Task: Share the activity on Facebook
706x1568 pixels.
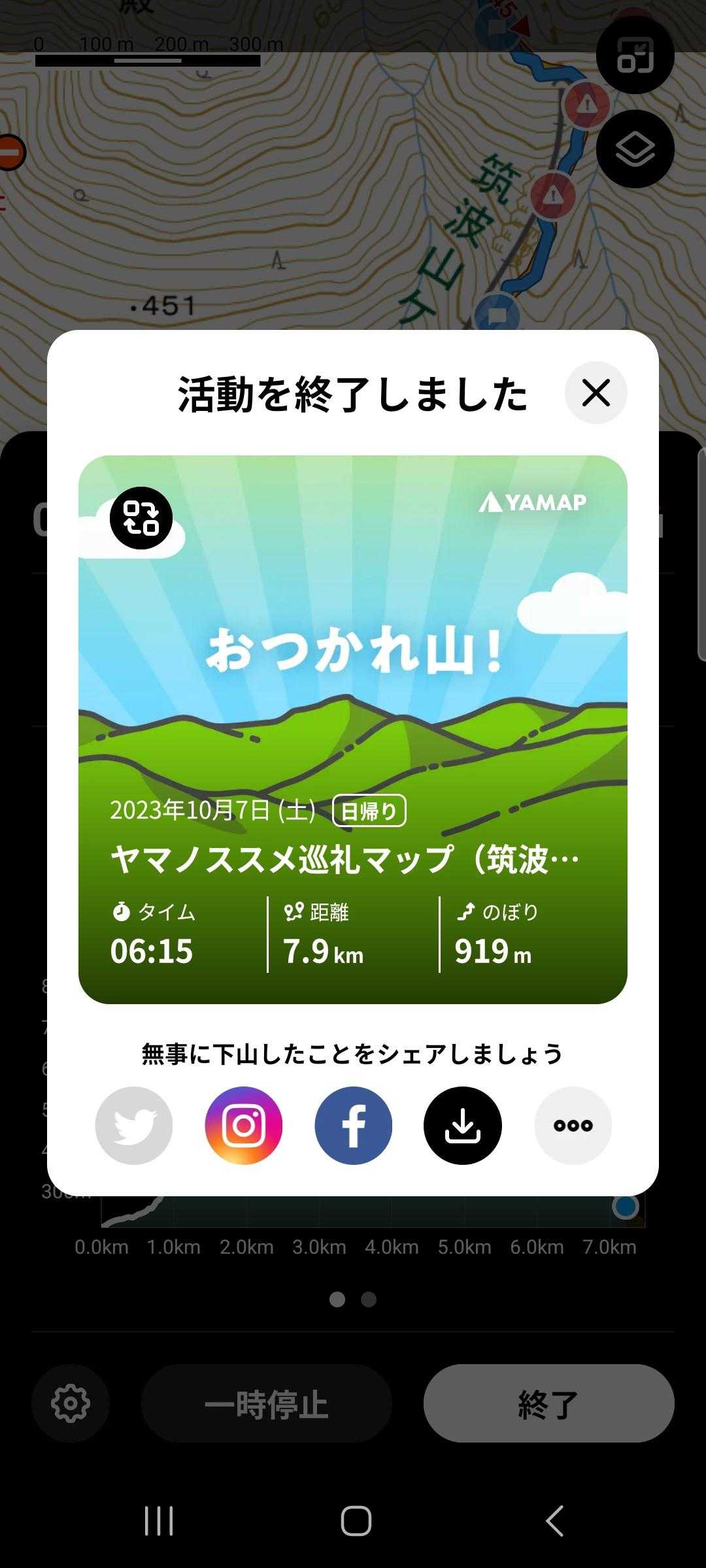Action: [354, 1125]
